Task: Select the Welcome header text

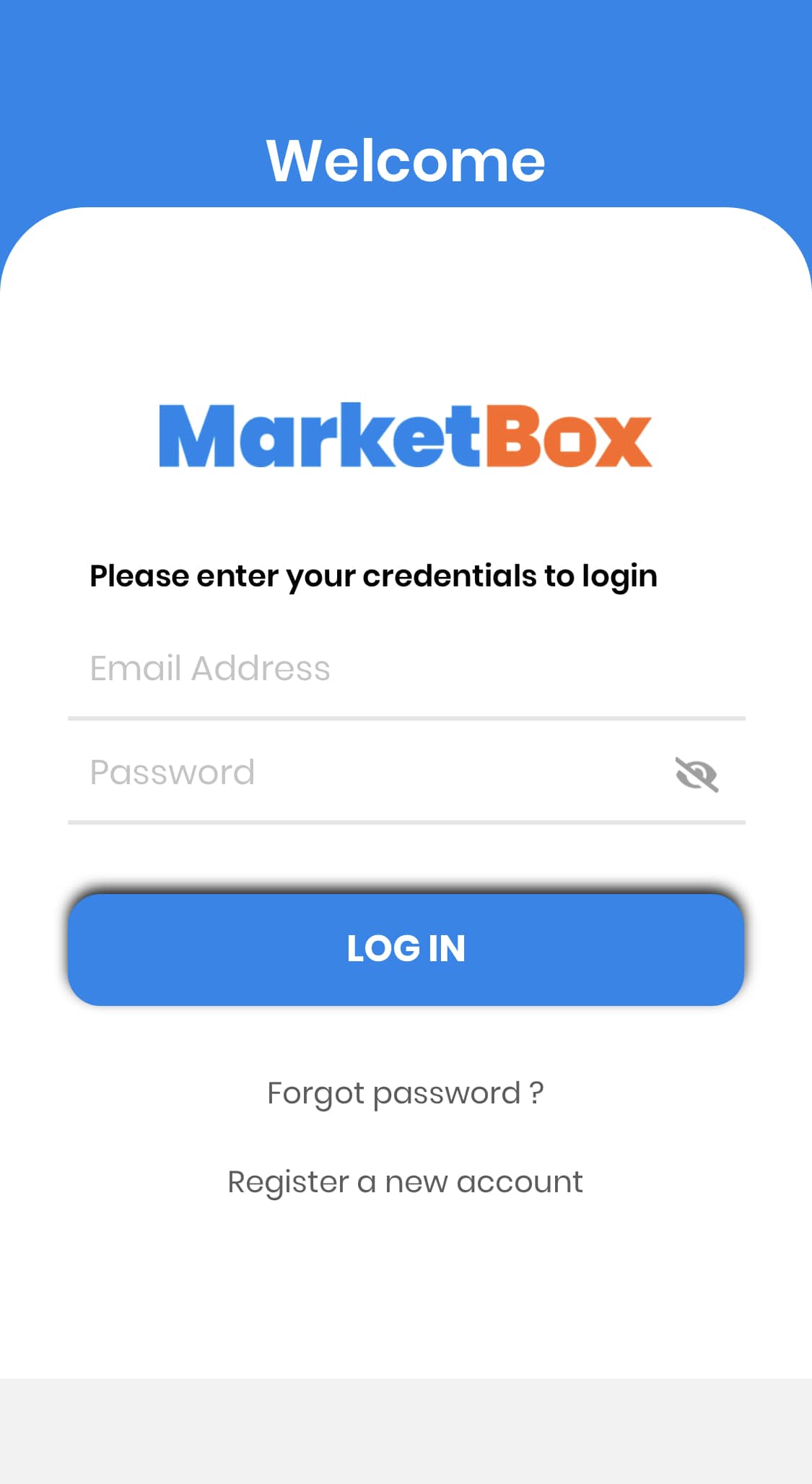Action: pyautogui.click(x=406, y=160)
